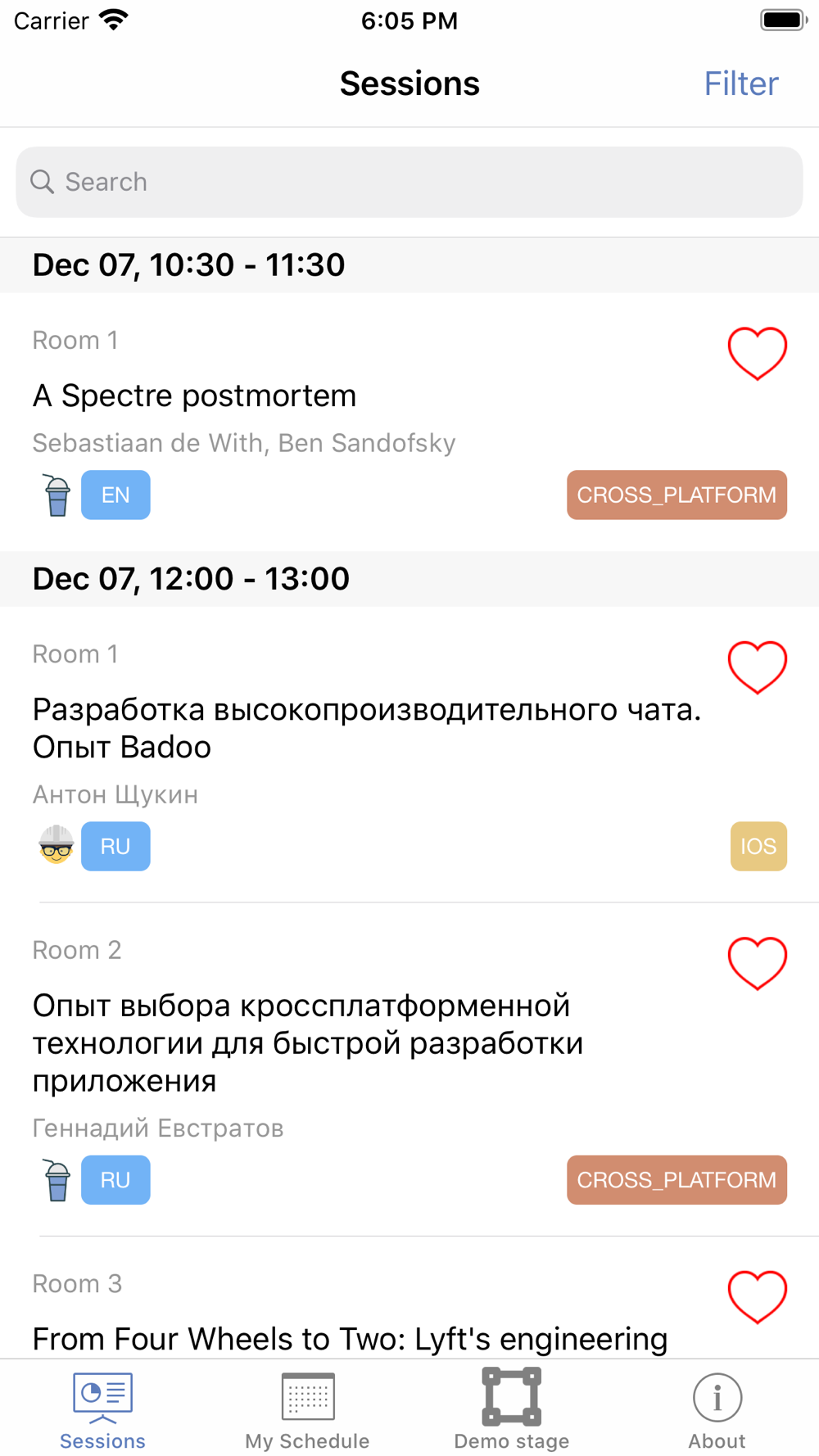Favorite the session by Геннадий Евстратов
Viewport: 819px width, 1456px height.
[757, 963]
